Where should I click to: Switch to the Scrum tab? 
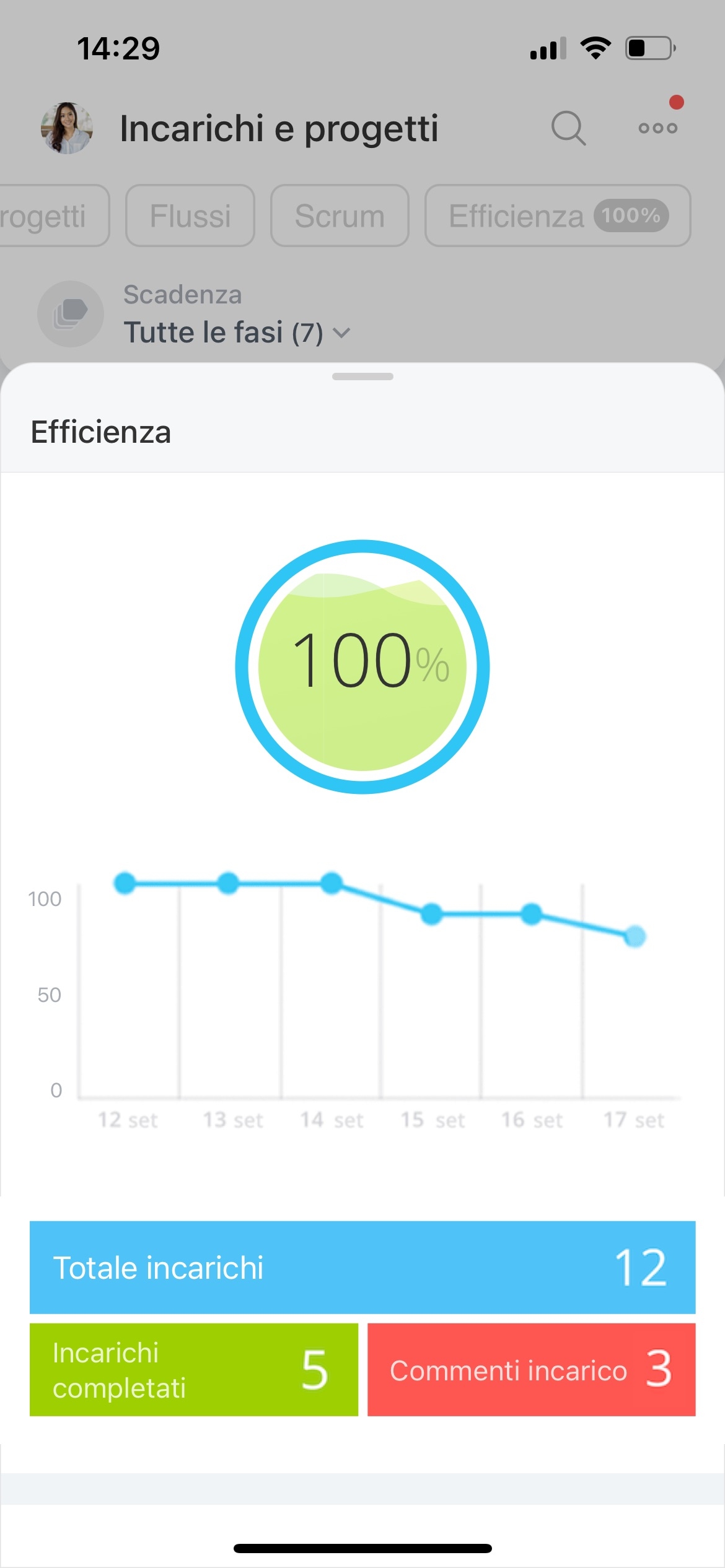(x=340, y=216)
